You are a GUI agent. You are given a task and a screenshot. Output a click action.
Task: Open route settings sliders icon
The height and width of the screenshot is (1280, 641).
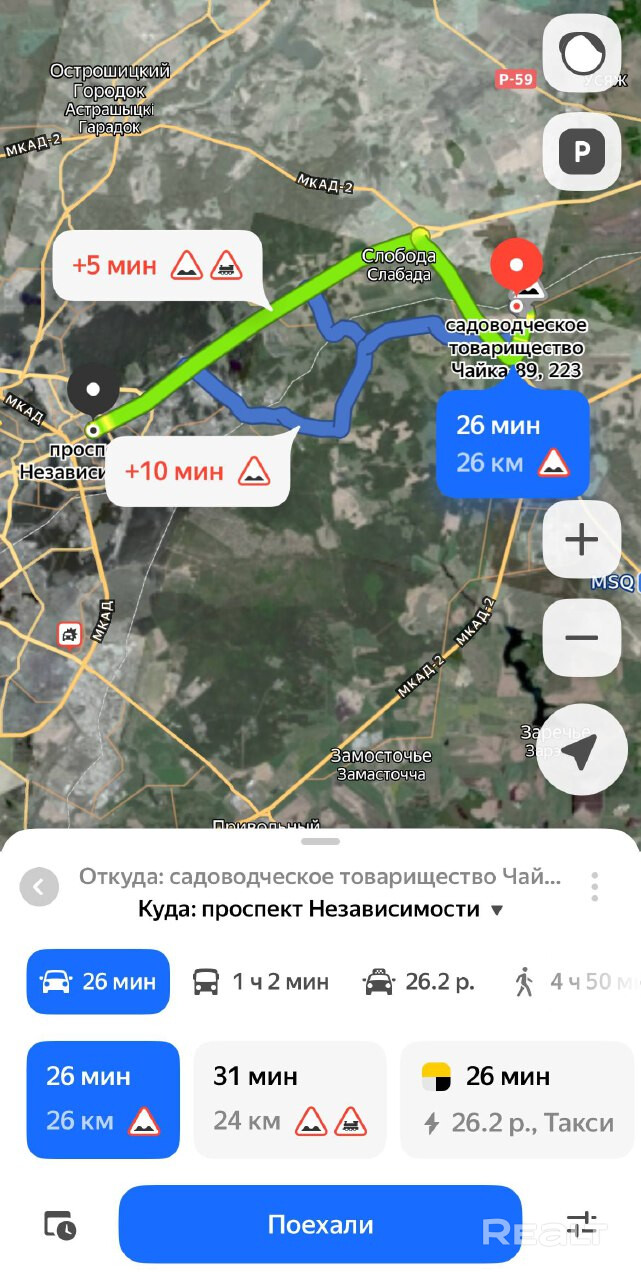pos(581,1224)
